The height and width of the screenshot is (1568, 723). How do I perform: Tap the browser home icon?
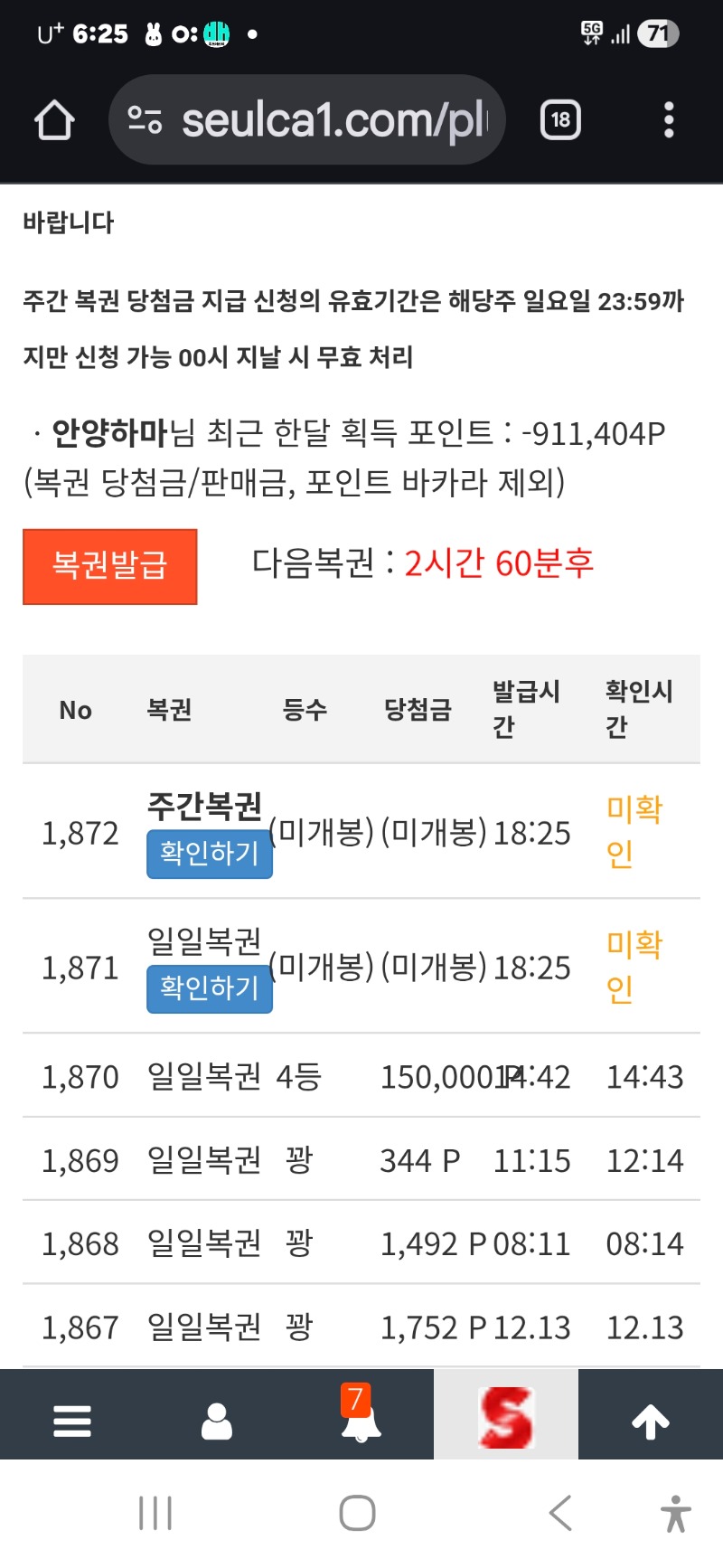coord(54,120)
